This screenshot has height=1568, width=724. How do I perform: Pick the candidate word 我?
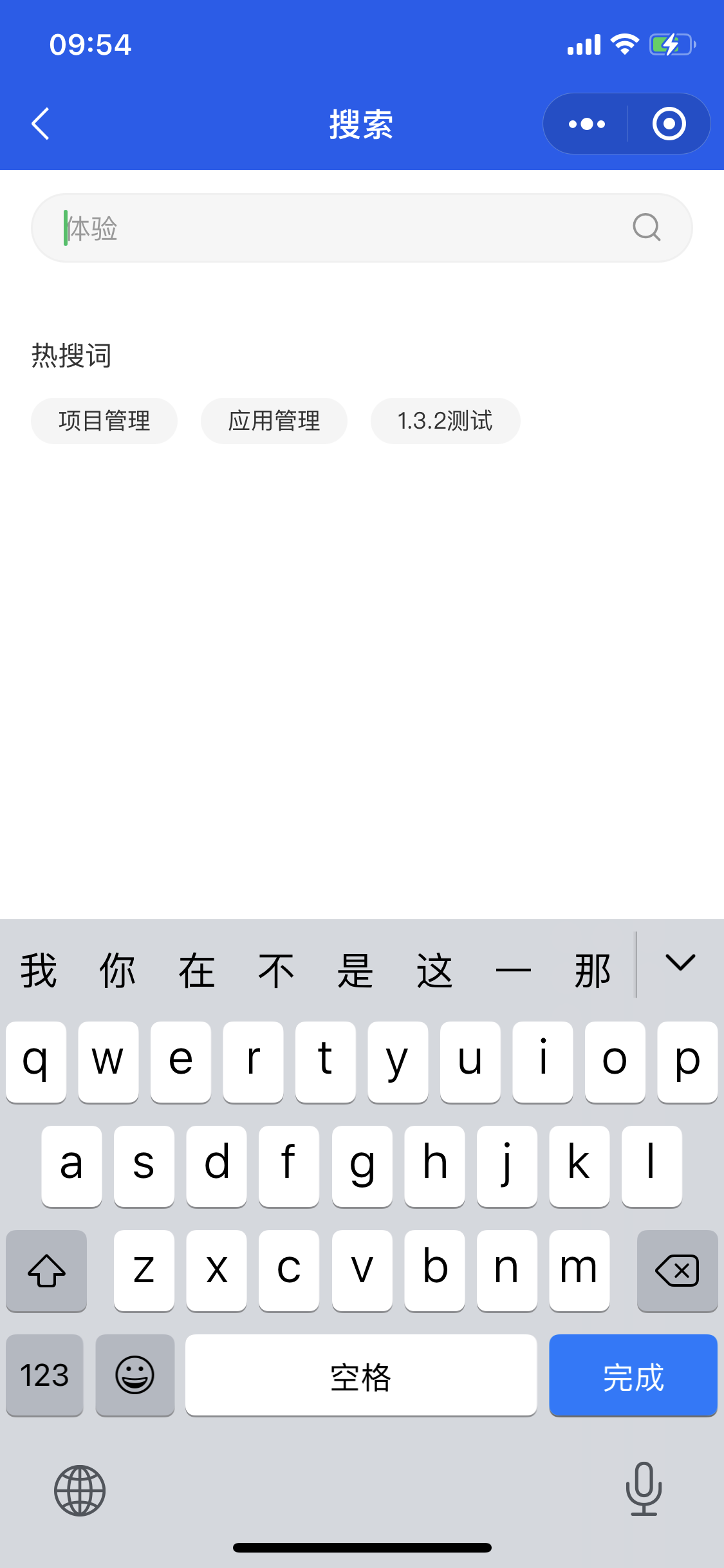pyautogui.click(x=39, y=971)
